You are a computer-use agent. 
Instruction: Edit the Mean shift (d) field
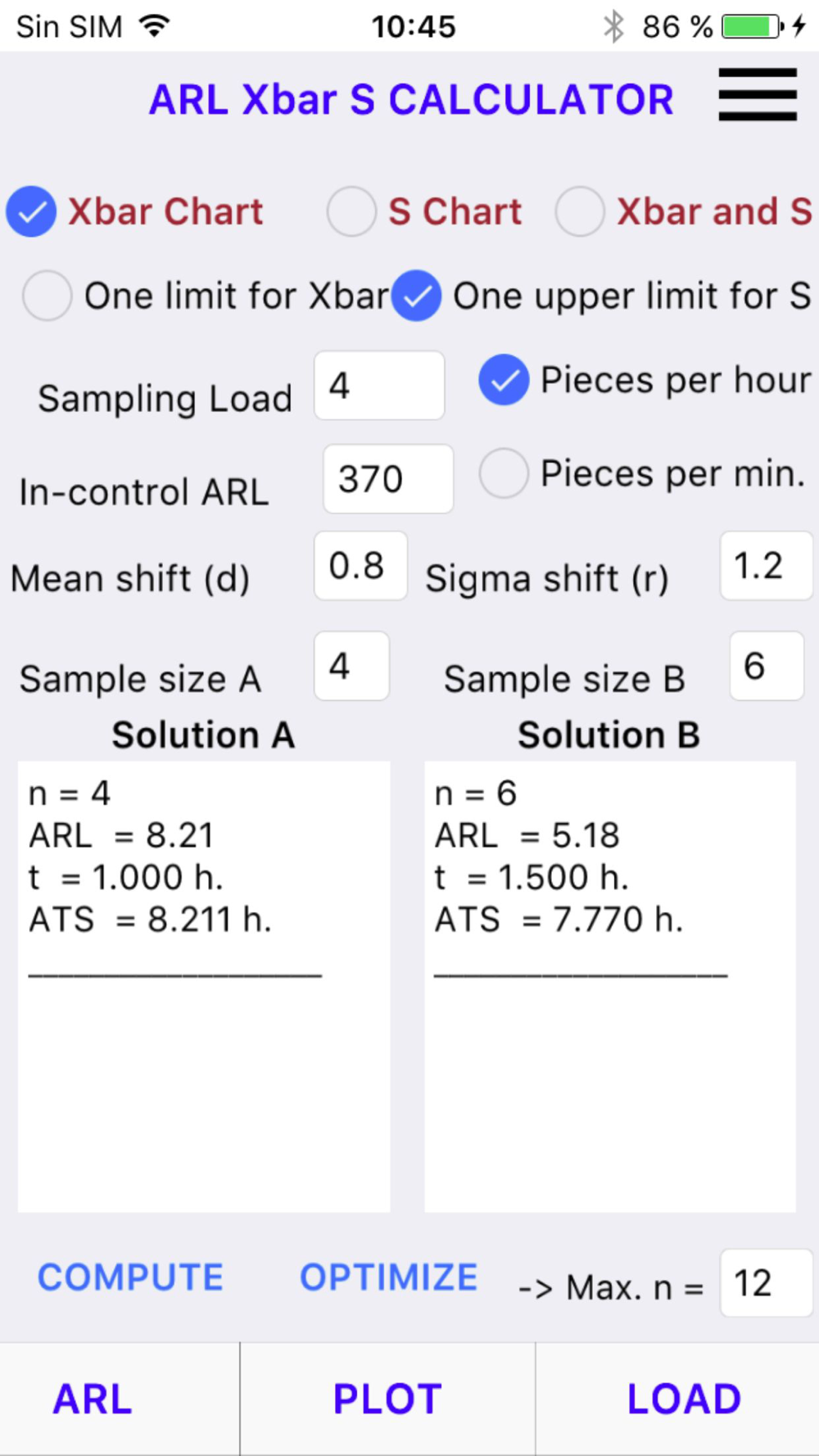click(x=360, y=566)
